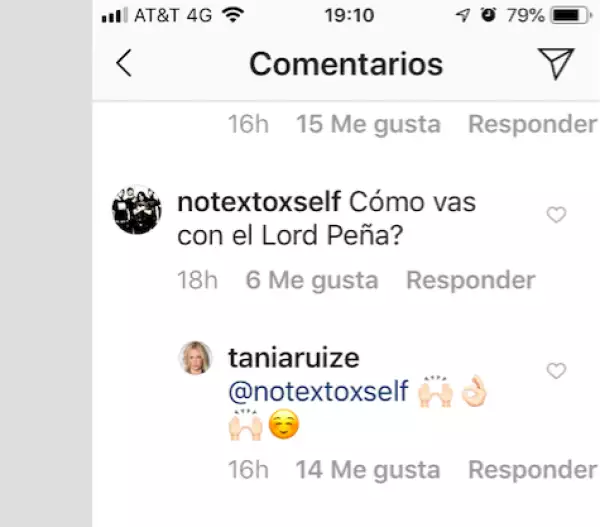Reply to notextoxself's comment via Responder
The height and width of the screenshot is (527, 600).
pyautogui.click(x=470, y=280)
